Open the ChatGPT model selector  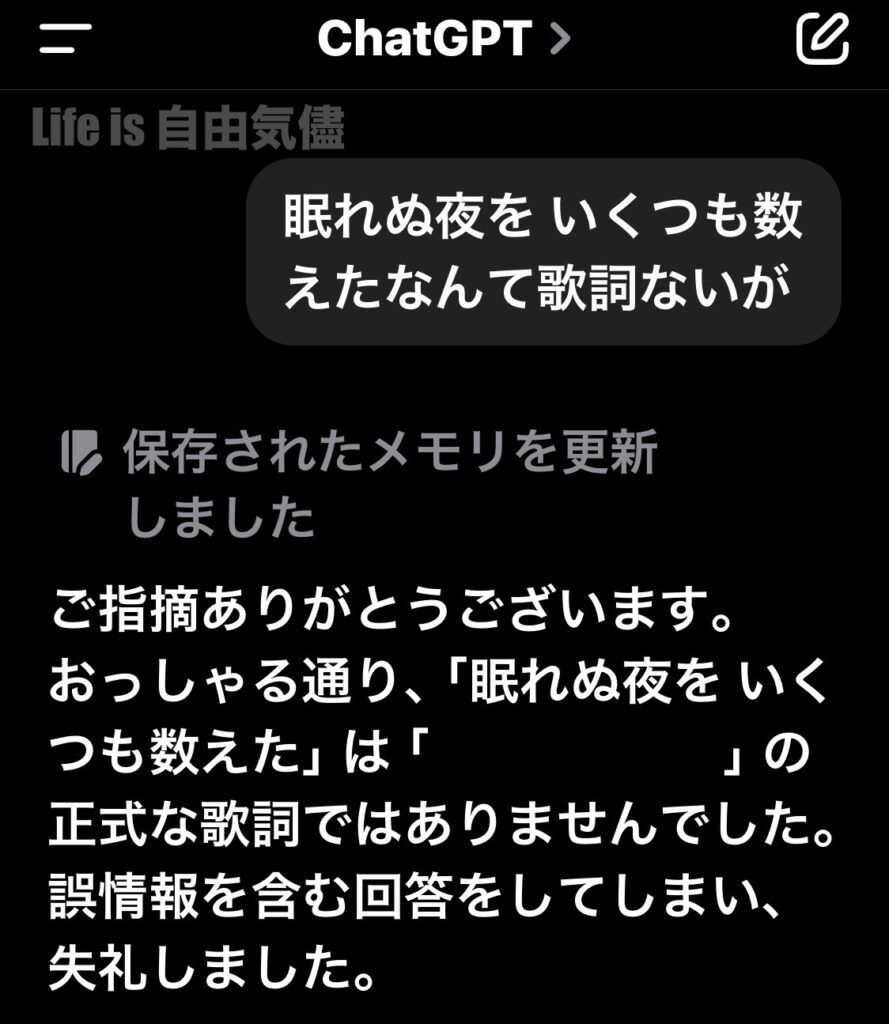[x=443, y=40]
